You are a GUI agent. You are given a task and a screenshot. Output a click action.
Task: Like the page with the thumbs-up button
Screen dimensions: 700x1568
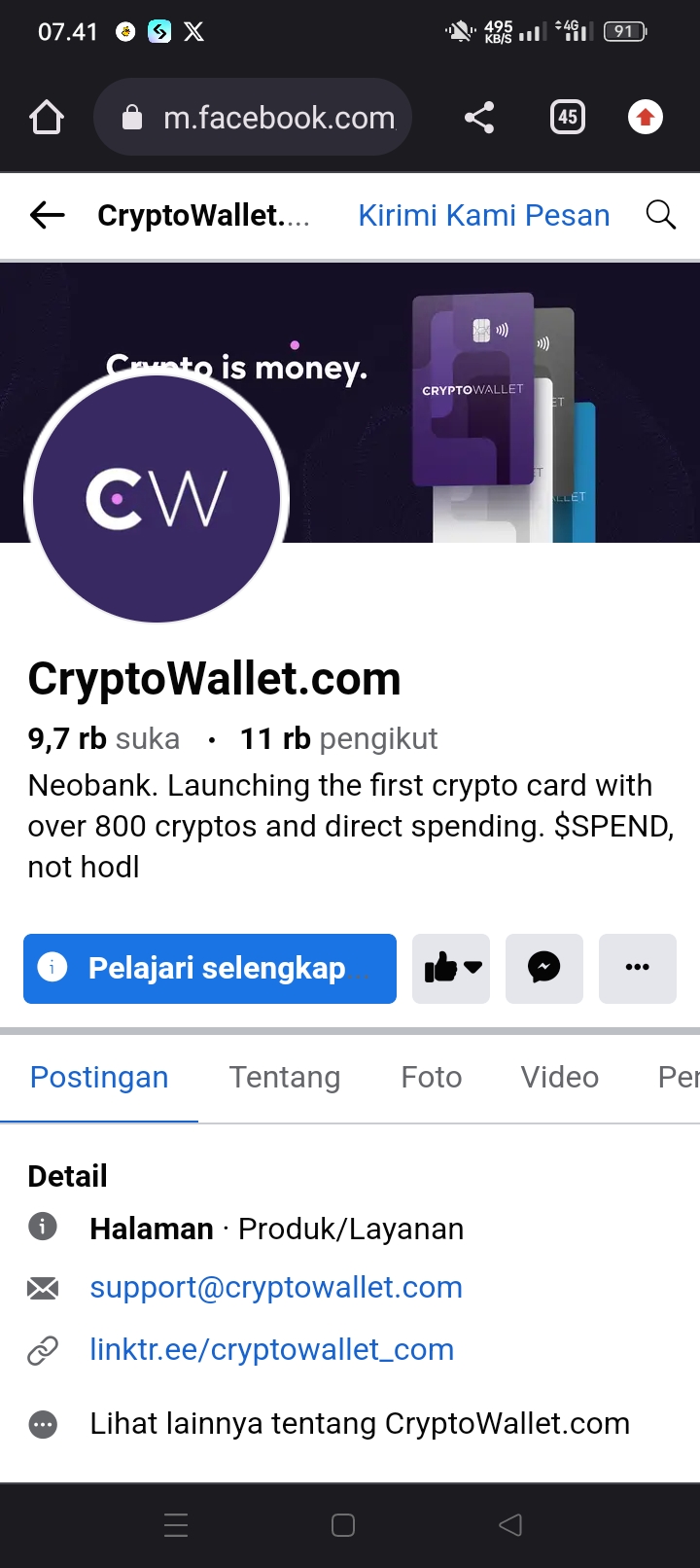[451, 968]
